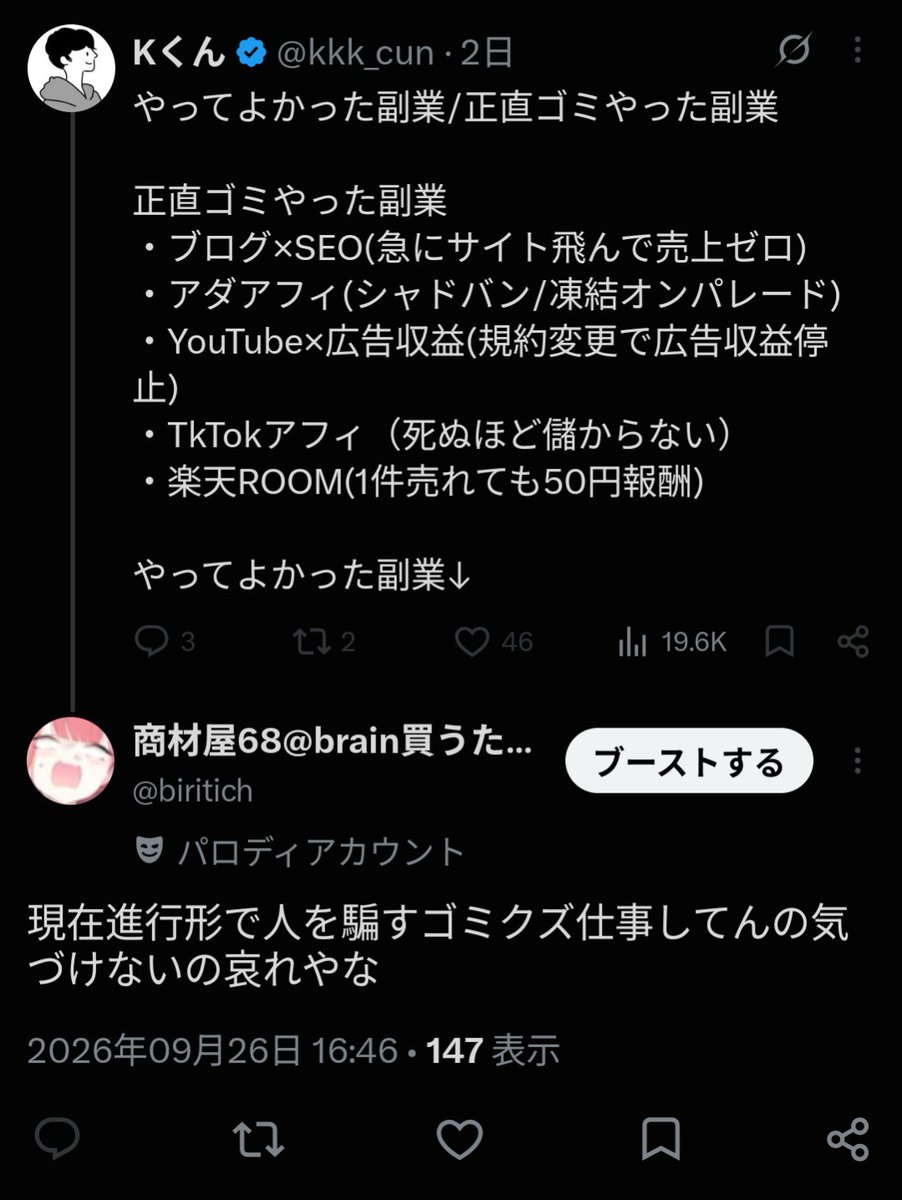Image resolution: width=902 pixels, height=1200 pixels.
Task: Tap the ブーストする button
Action: click(x=689, y=764)
